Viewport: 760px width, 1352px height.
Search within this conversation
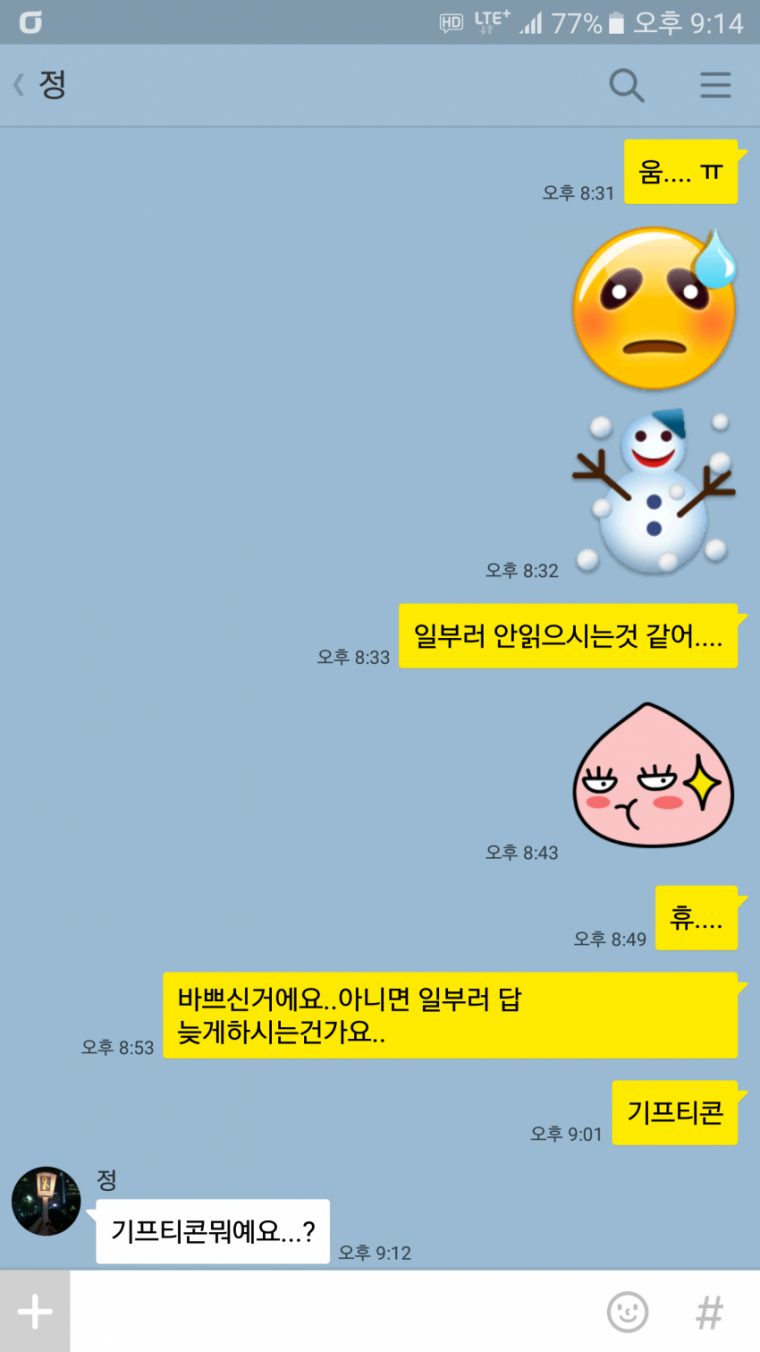[626, 86]
